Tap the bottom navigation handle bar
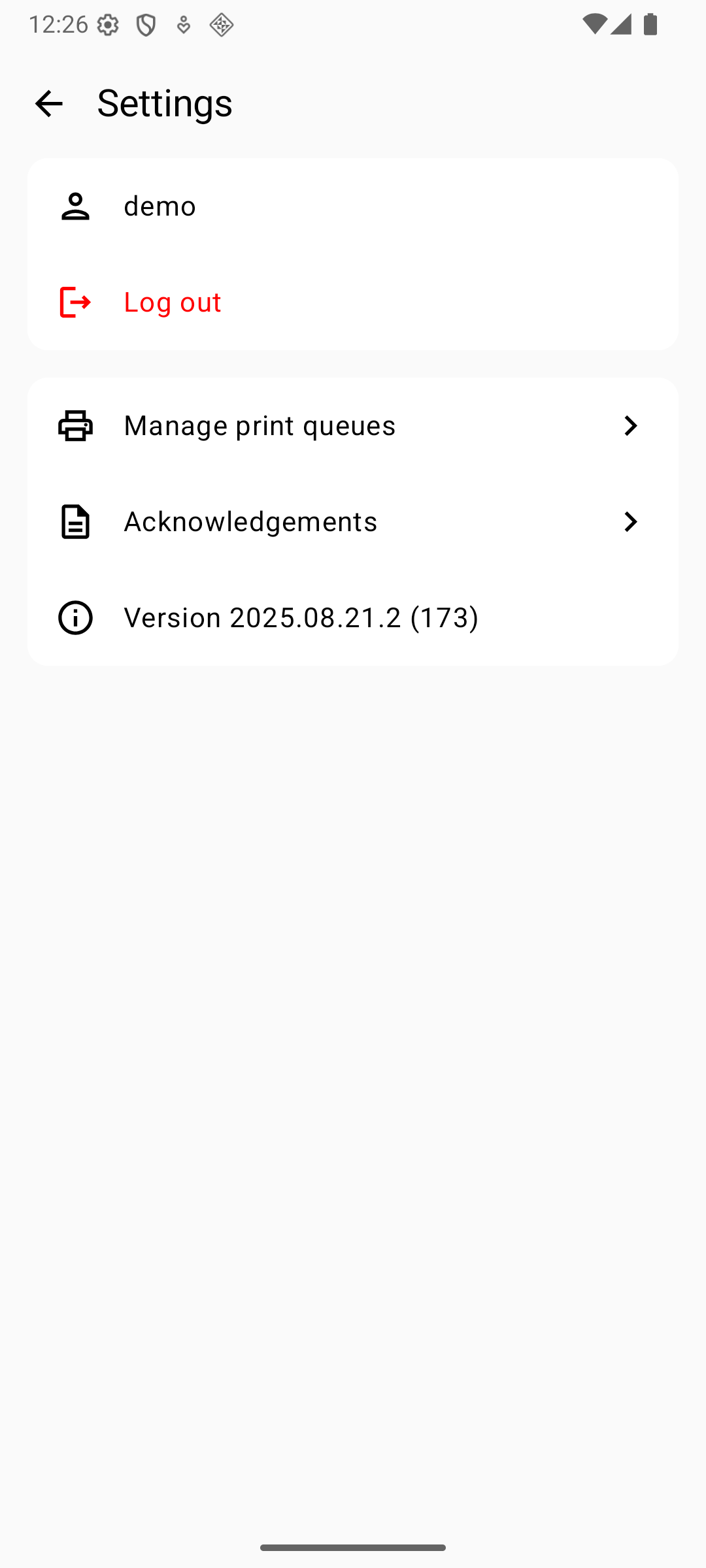 353,1546
